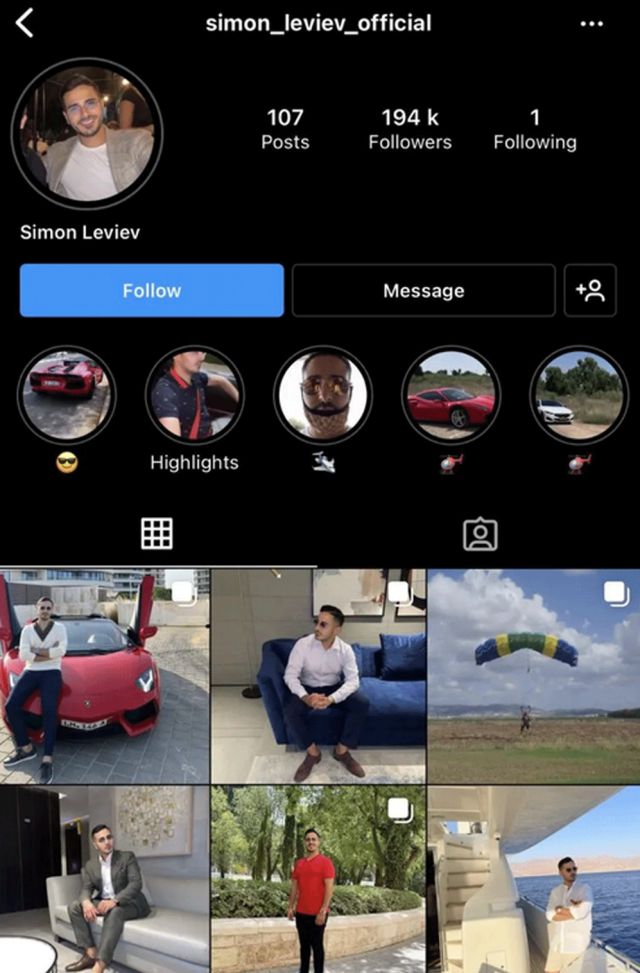Viewport: 640px width, 973px height.
Task: Open the 194 k Followers list
Action: 410,129
